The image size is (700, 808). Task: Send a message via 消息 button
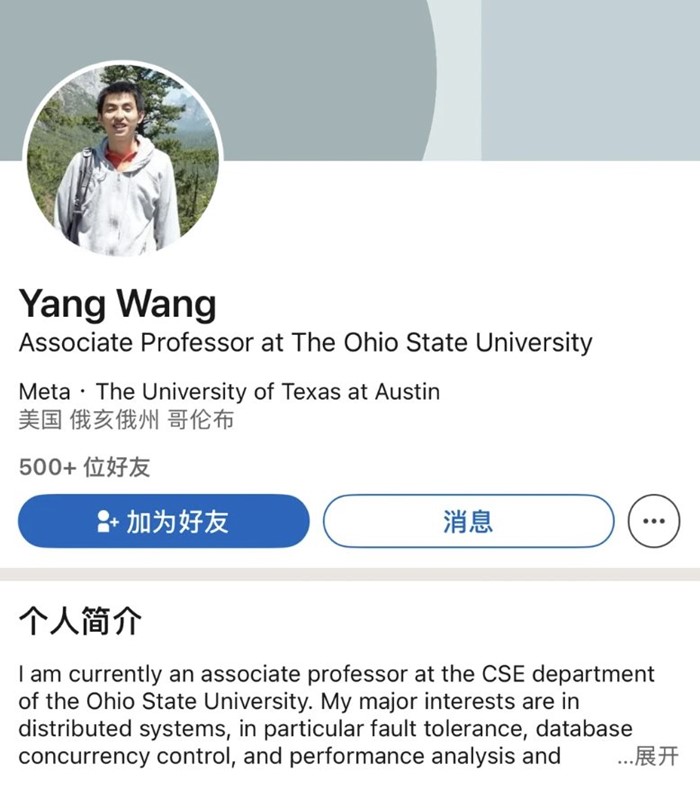467,521
